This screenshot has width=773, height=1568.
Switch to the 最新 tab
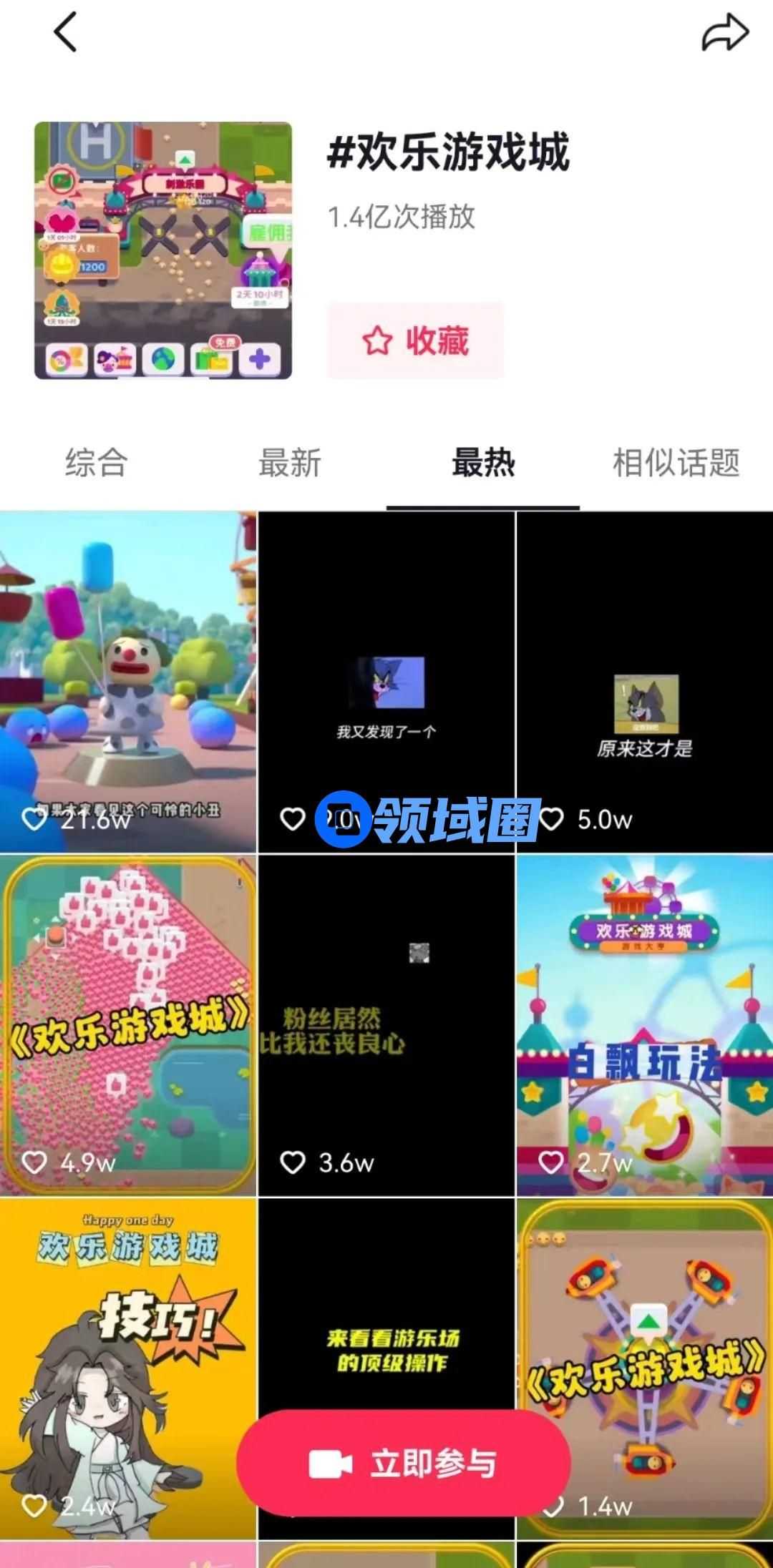(290, 463)
